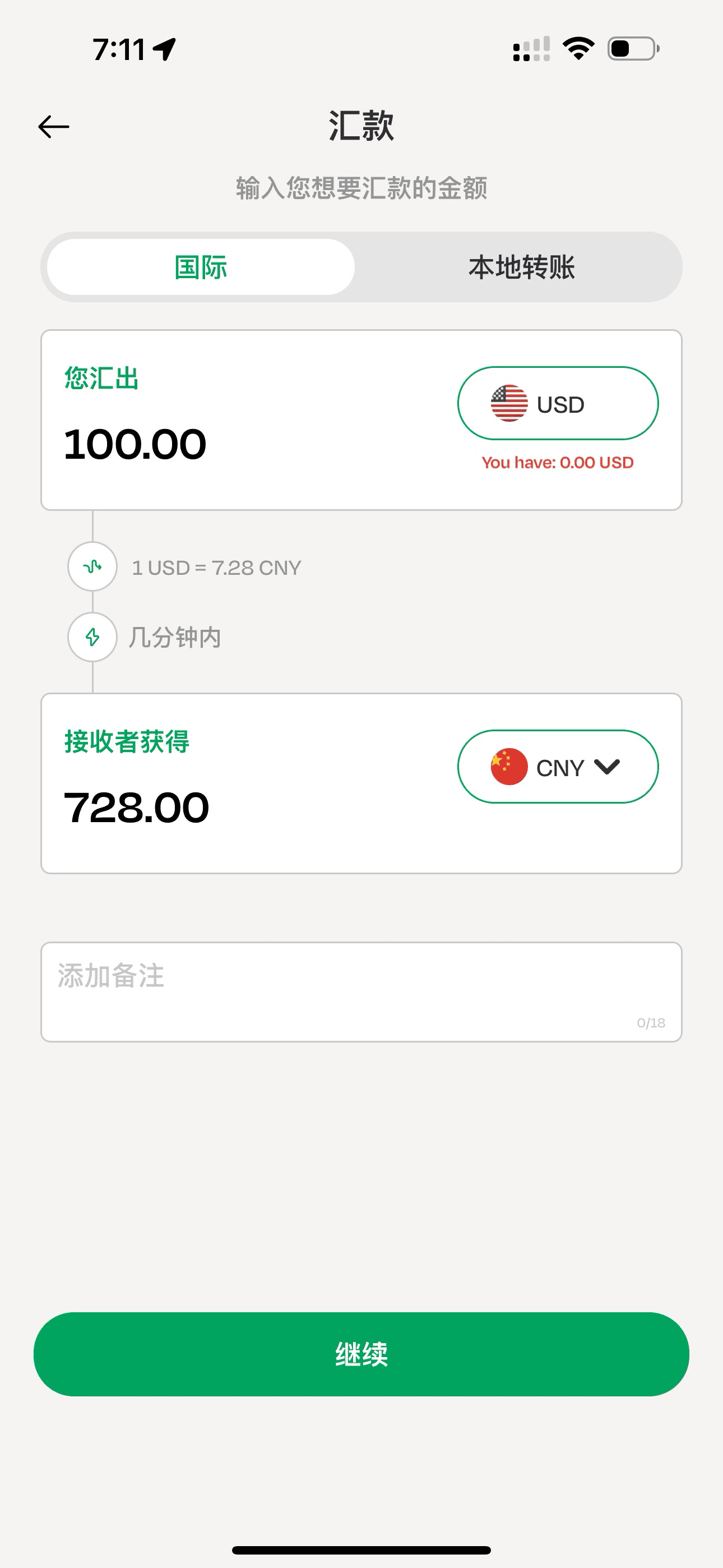The width and height of the screenshot is (723, 1568).
Task: Click the US flag icon in USD selector
Action: click(x=509, y=404)
